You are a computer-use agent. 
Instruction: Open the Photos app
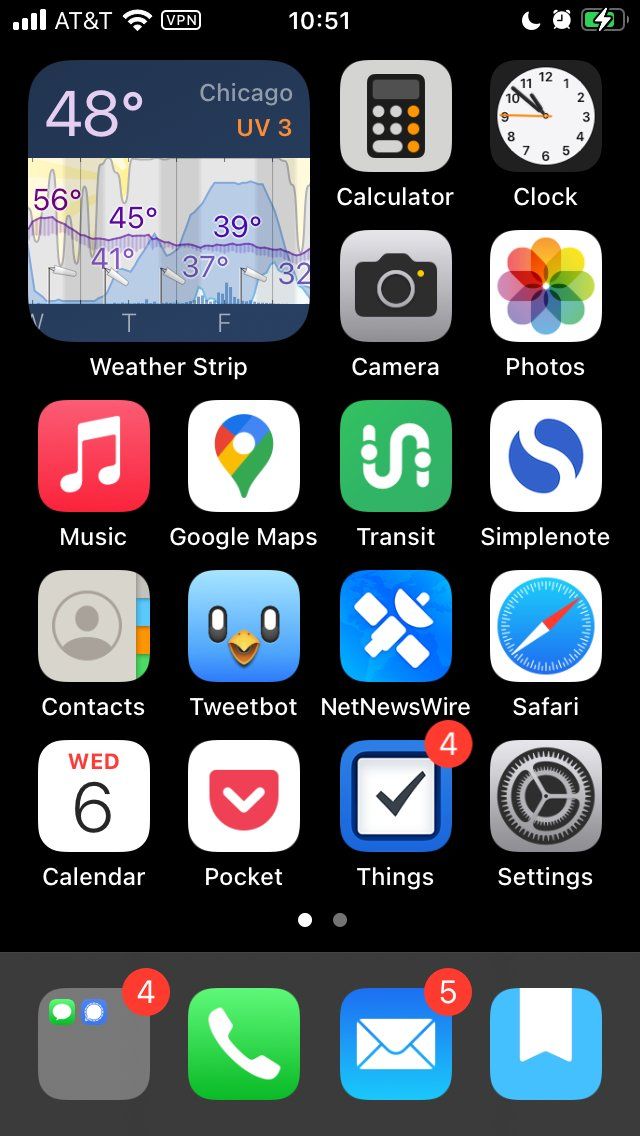click(x=546, y=286)
